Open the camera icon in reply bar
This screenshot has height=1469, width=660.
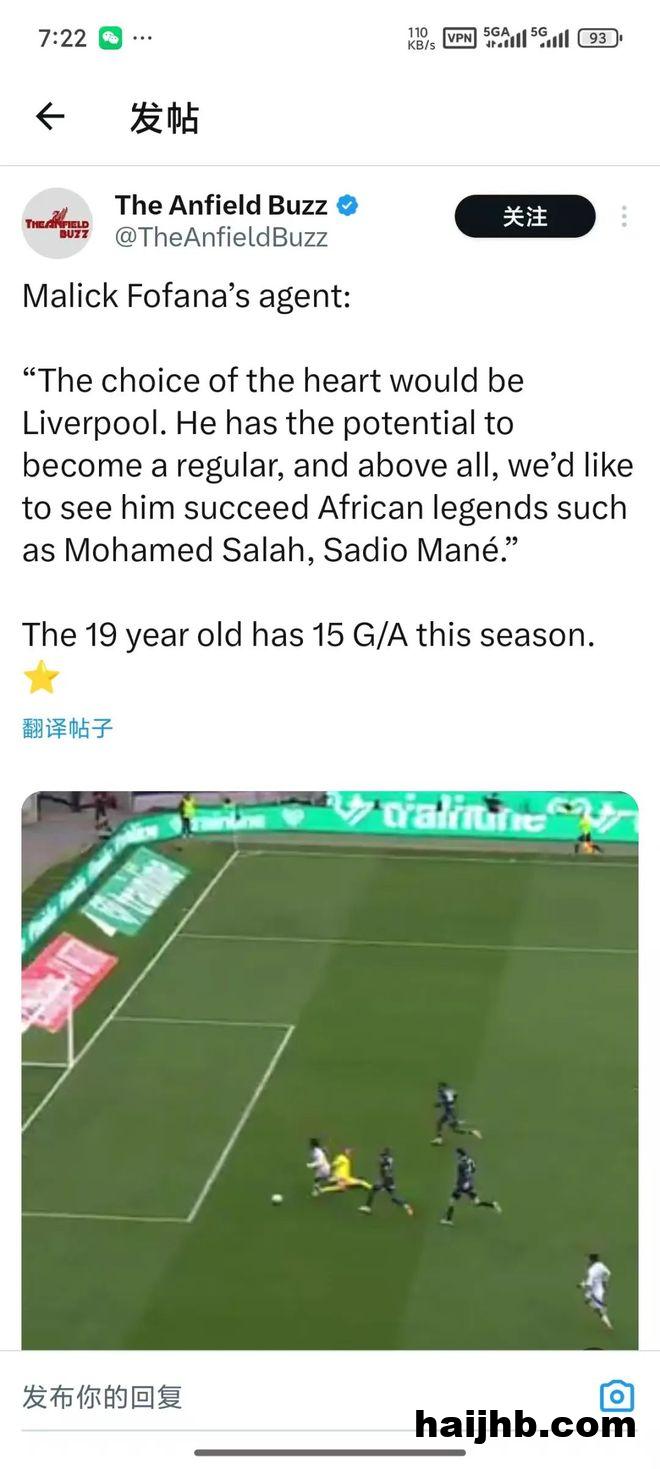(x=616, y=1396)
